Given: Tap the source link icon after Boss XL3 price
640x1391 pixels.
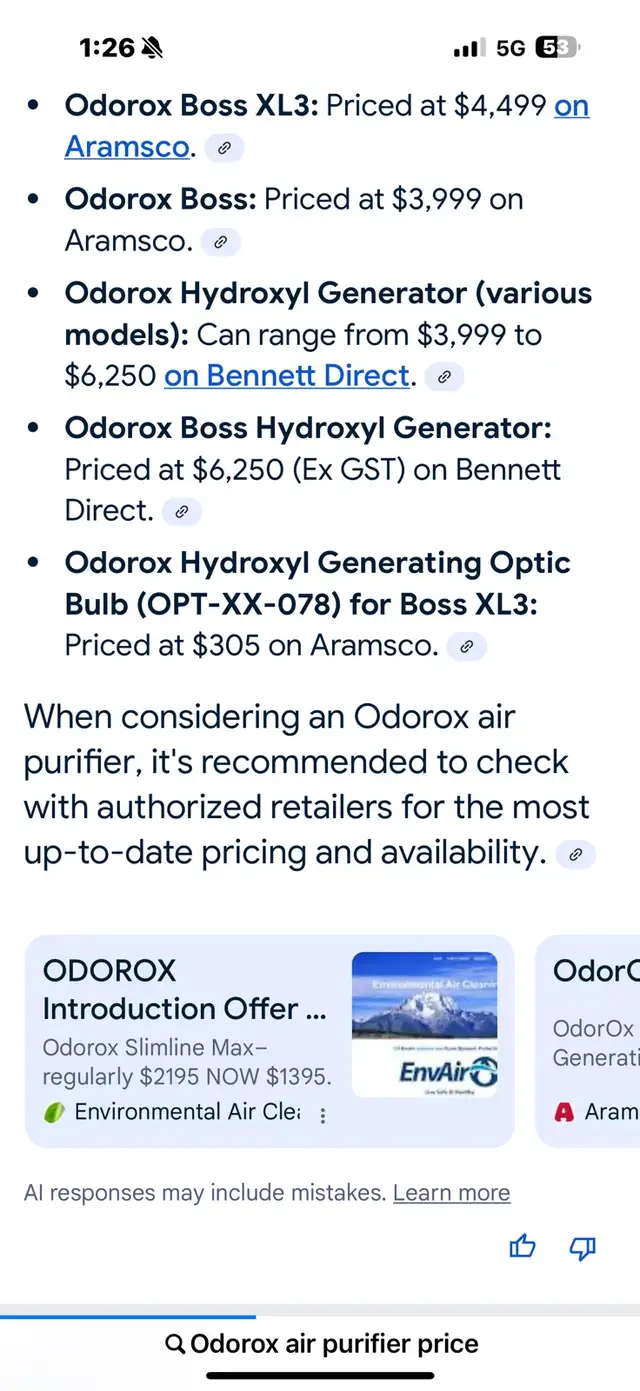Looking at the screenshot, I should [x=224, y=149].
